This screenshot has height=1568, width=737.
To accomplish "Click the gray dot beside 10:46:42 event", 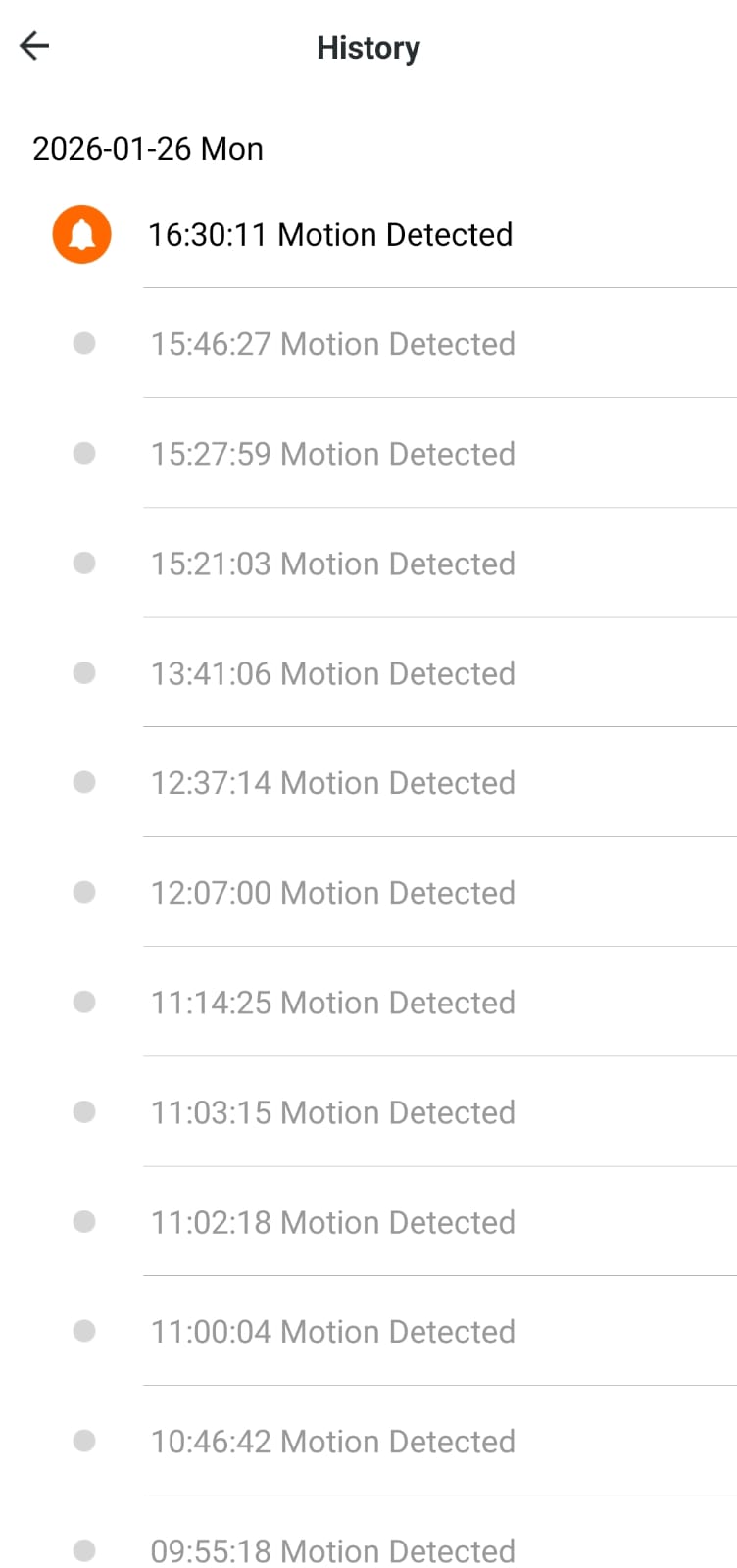I will coord(83,1441).
